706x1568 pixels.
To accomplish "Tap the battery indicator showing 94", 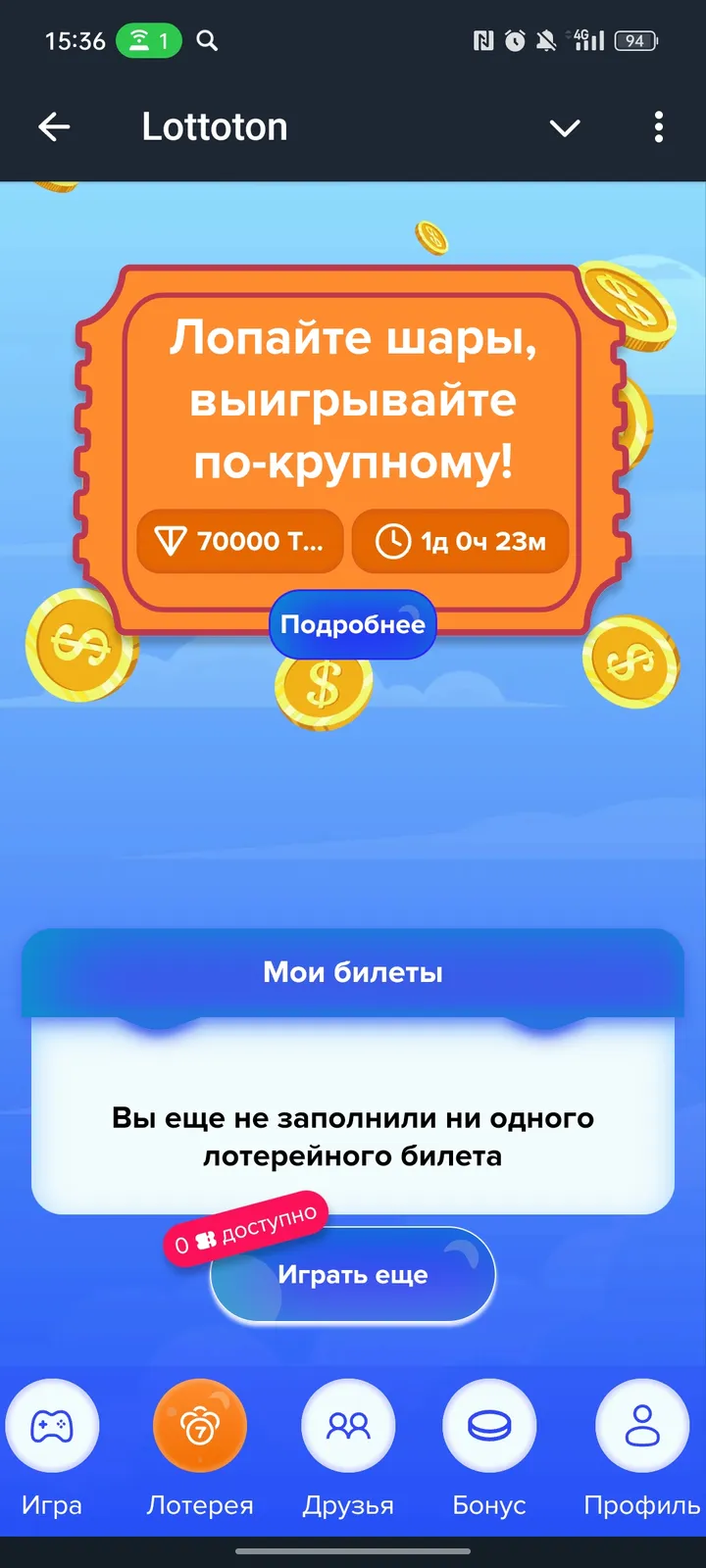I will [634, 41].
